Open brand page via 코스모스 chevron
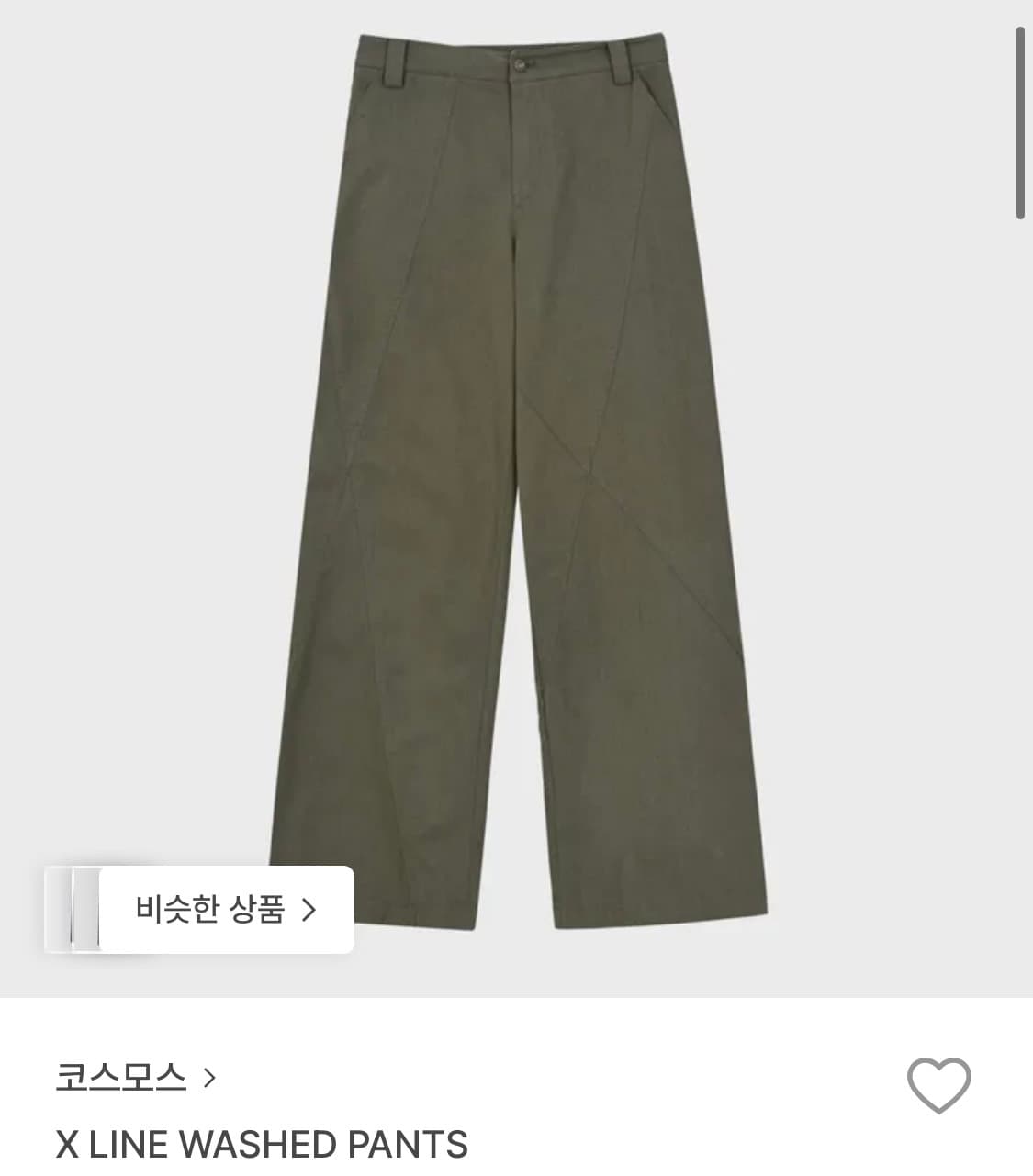This screenshot has width=1033, height=1176. pyautogui.click(x=210, y=1081)
